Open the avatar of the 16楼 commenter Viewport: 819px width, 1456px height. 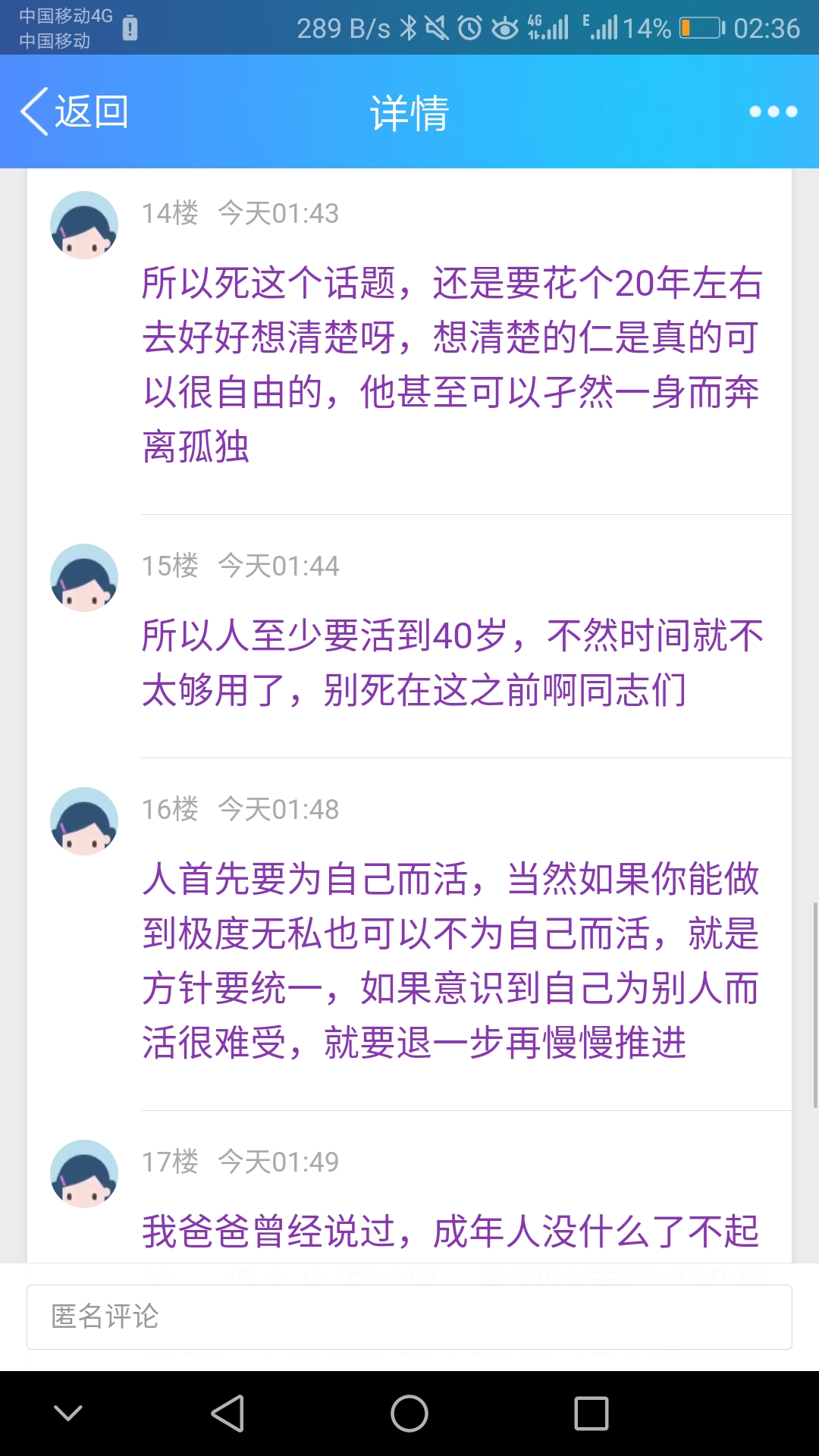(x=84, y=821)
